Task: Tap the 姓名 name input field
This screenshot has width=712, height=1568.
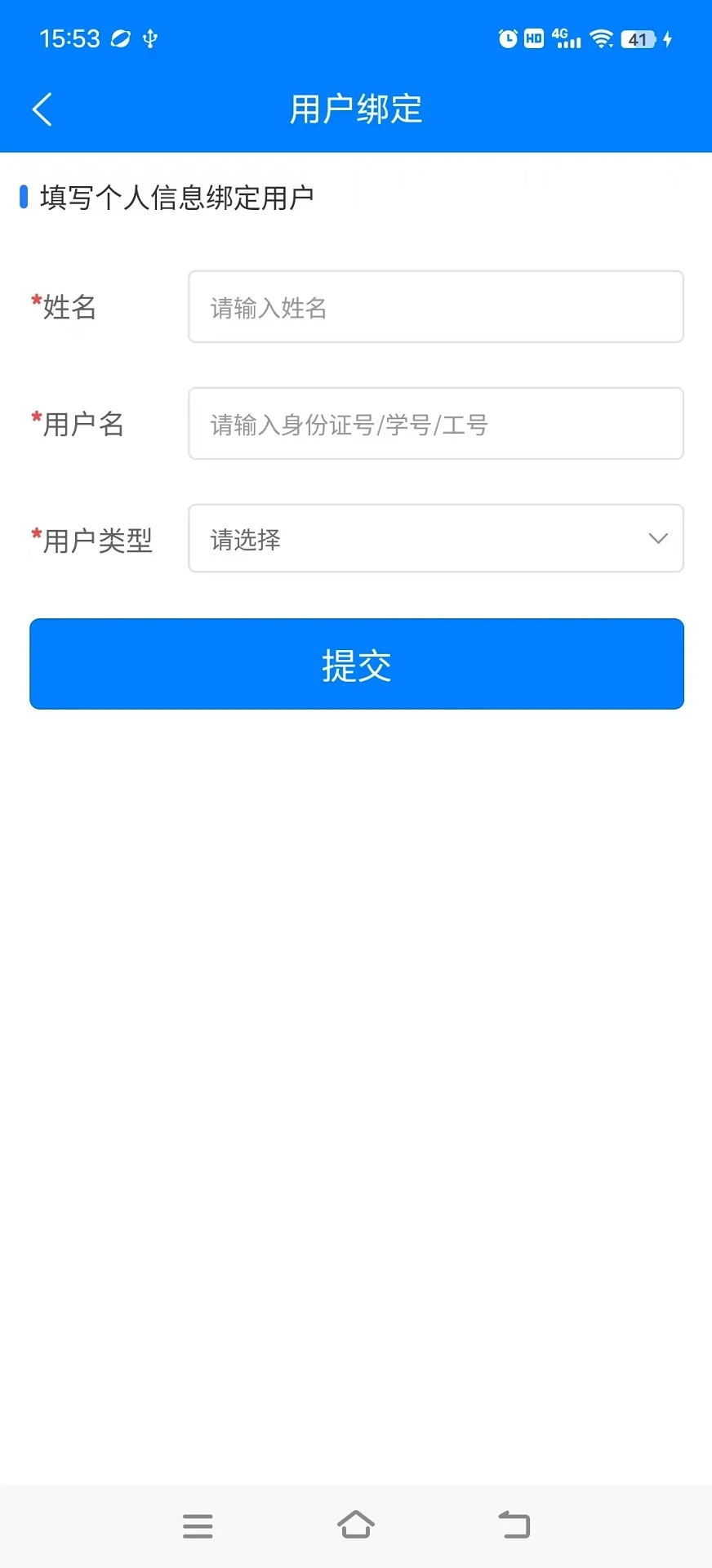Action: 436,307
